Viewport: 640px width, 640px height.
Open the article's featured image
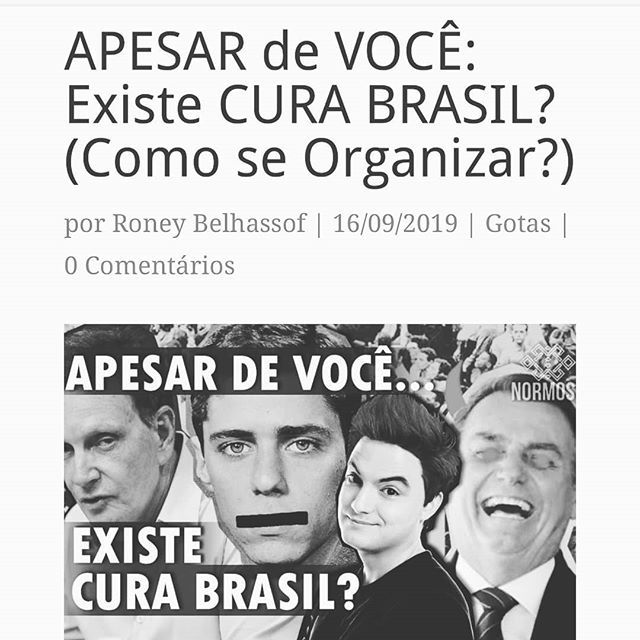click(x=319, y=482)
